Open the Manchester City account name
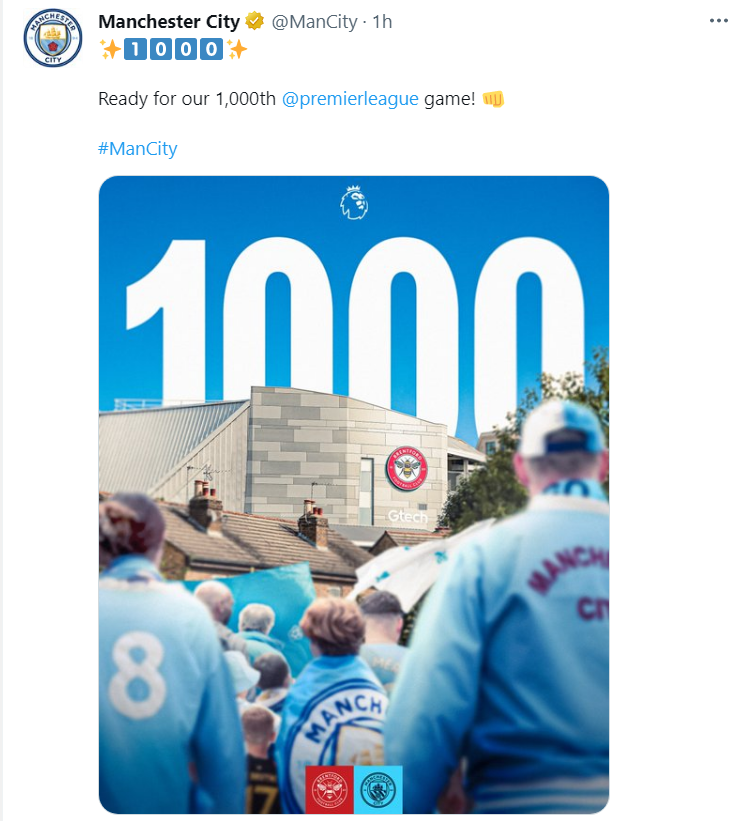Viewport: 740px width, 821px height. [169, 22]
